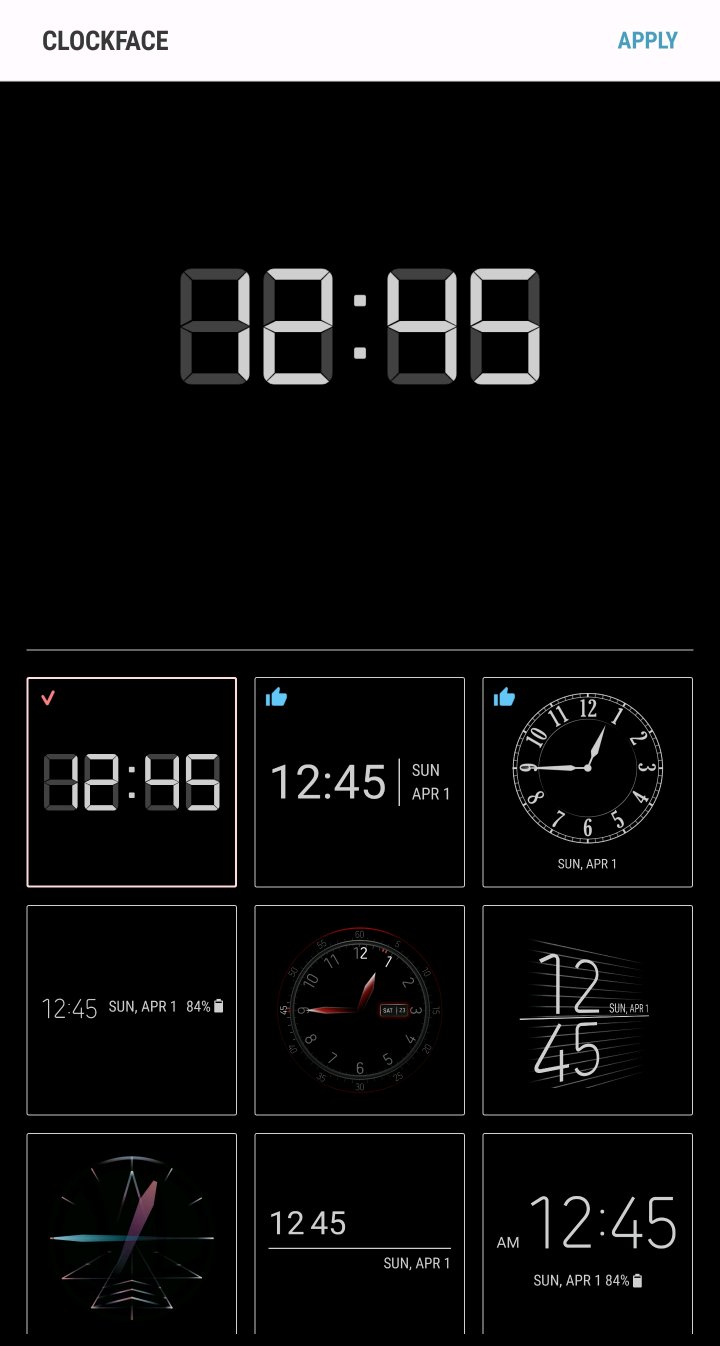Select the white analog clock with numerals
The image size is (720, 1346).
tap(587, 782)
